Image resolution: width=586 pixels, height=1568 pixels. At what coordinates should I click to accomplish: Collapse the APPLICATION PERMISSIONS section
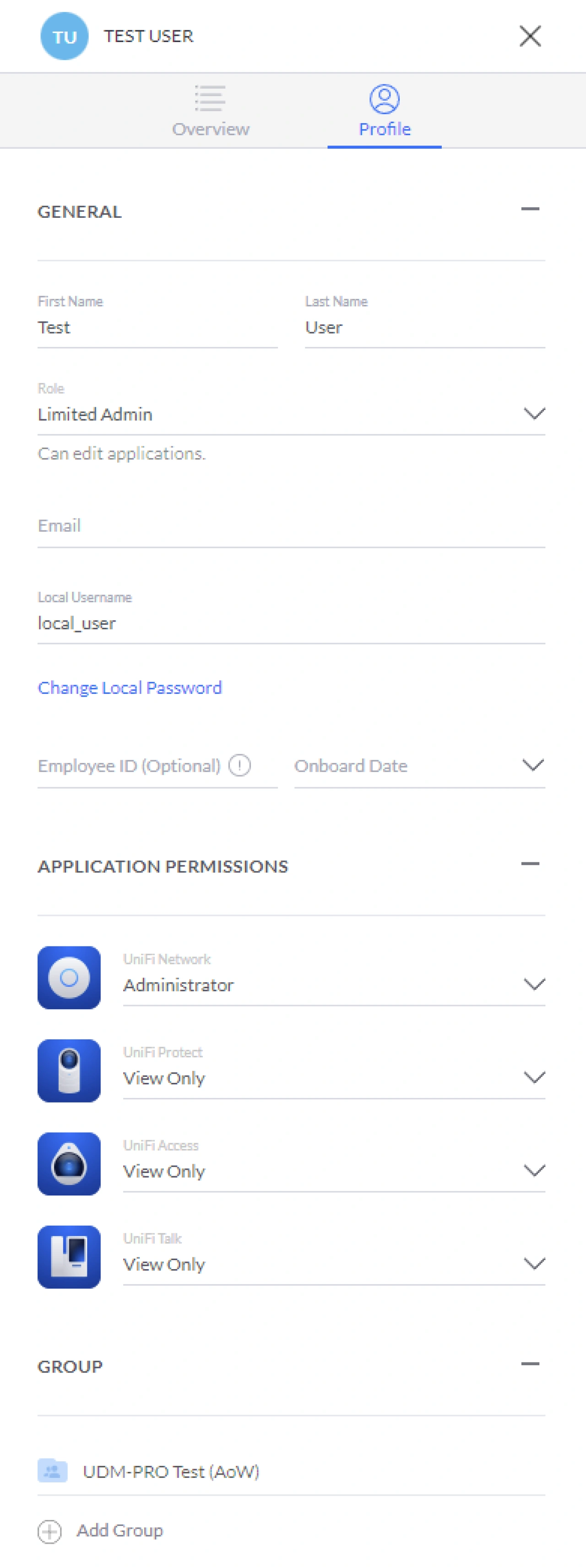[530, 864]
